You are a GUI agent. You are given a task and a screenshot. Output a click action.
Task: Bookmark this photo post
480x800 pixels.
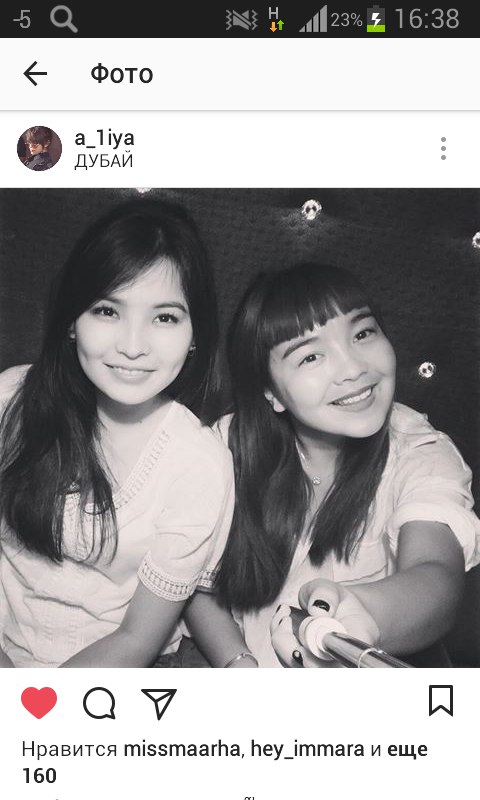(x=441, y=701)
